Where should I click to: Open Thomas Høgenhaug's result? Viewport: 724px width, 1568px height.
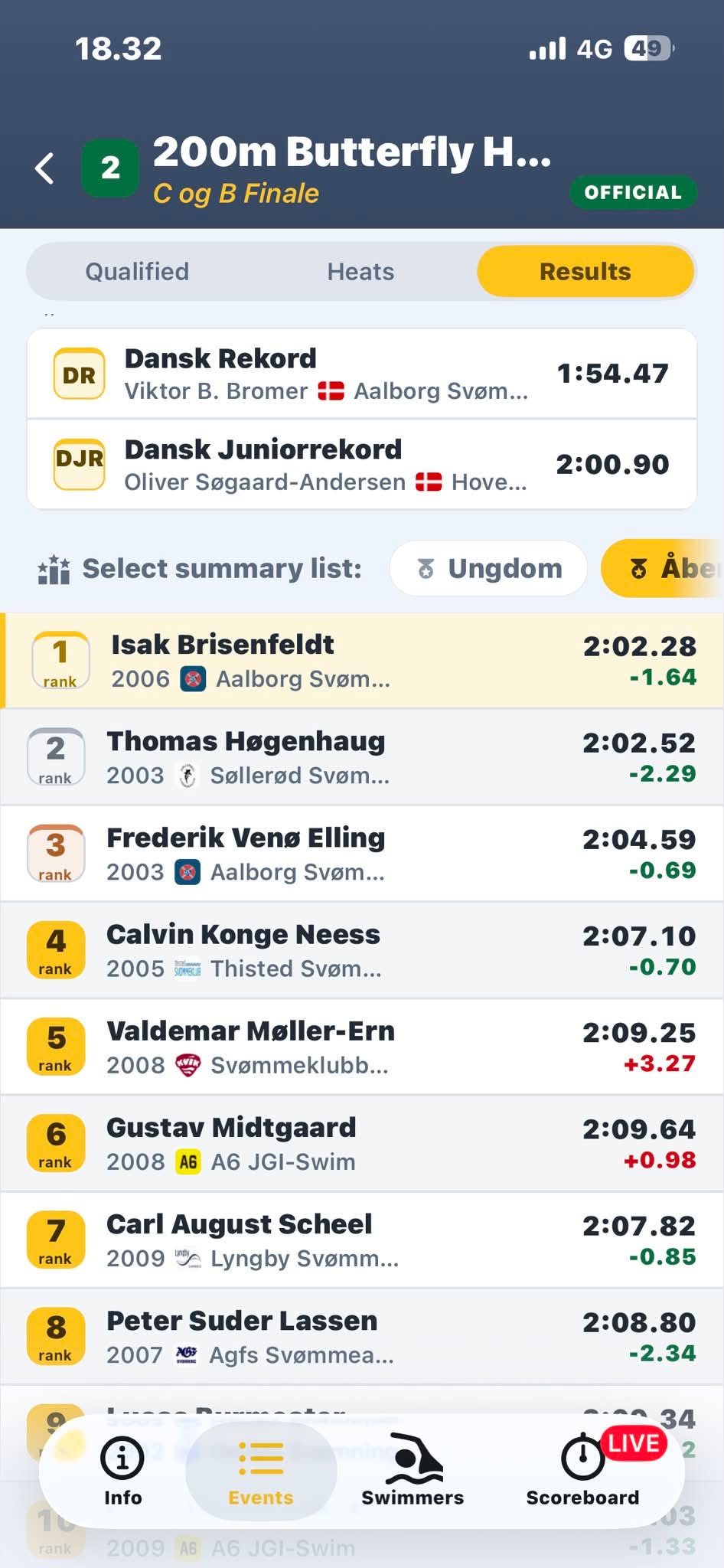(x=362, y=757)
